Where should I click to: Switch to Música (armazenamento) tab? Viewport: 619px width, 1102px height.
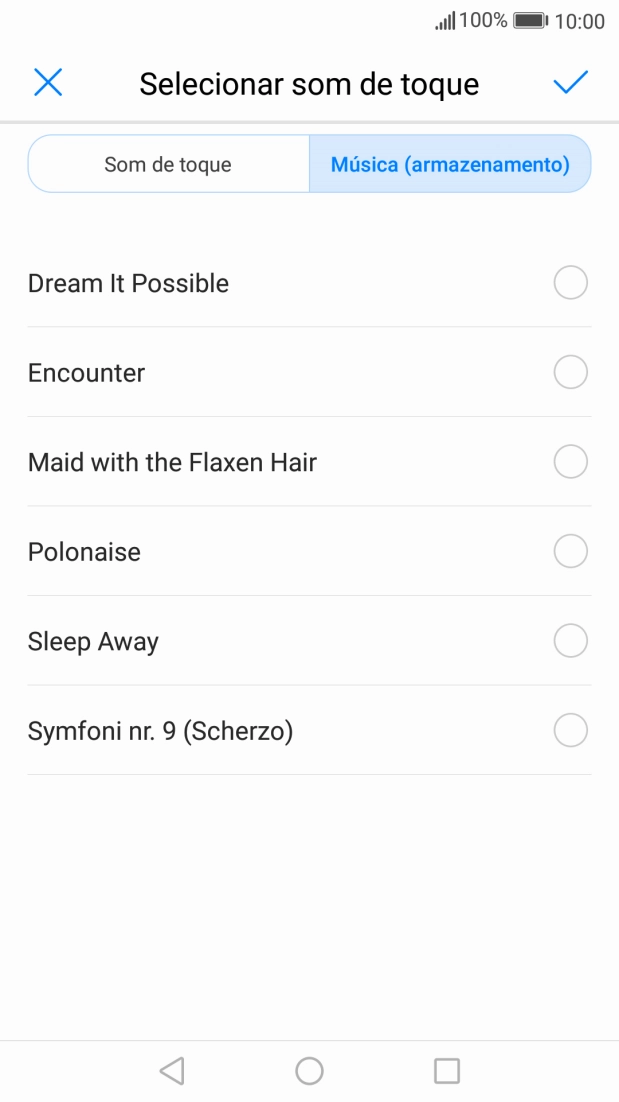(450, 164)
